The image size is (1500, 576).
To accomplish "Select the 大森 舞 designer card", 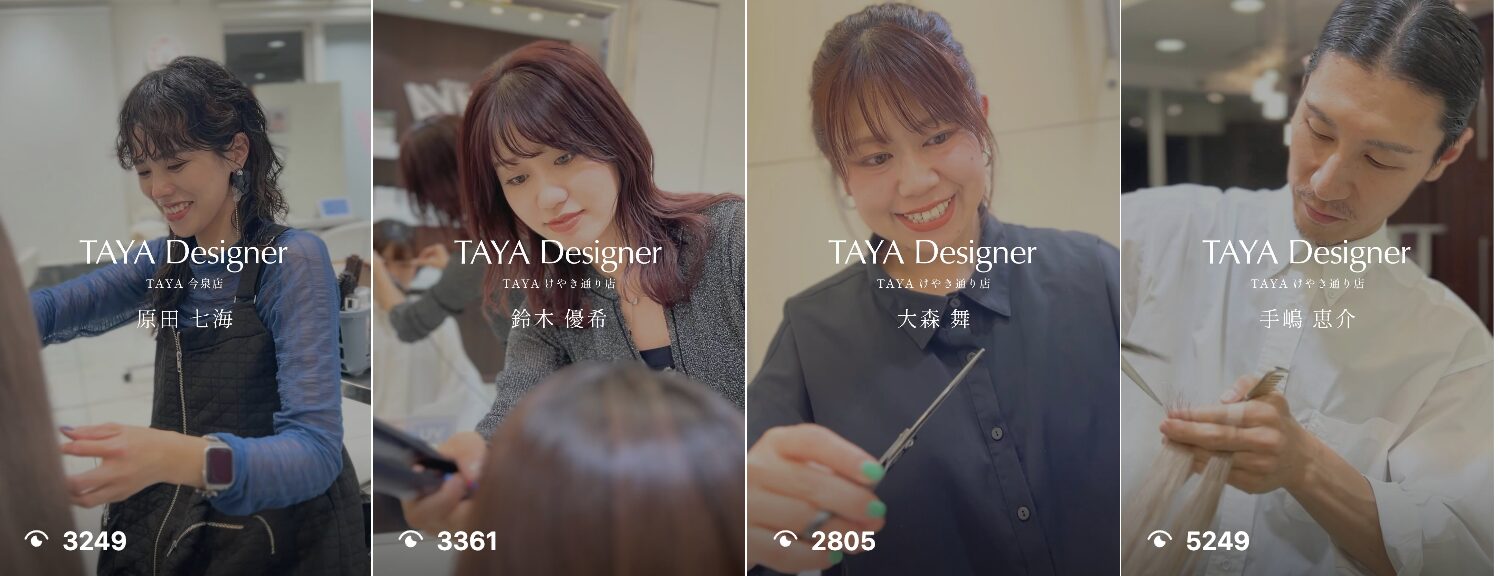I will pos(933,288).
